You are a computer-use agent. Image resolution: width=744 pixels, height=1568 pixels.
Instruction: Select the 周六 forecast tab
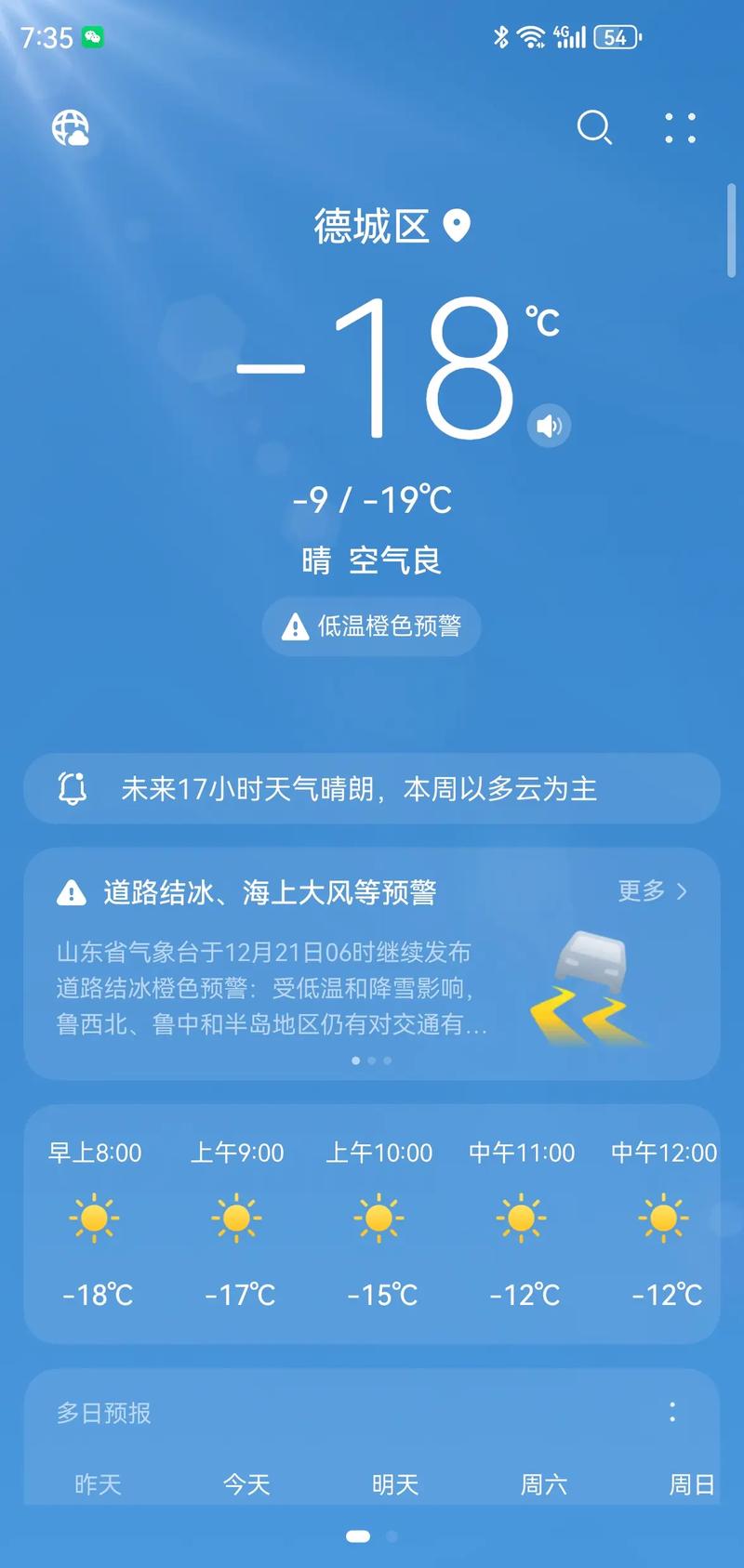543,1485
